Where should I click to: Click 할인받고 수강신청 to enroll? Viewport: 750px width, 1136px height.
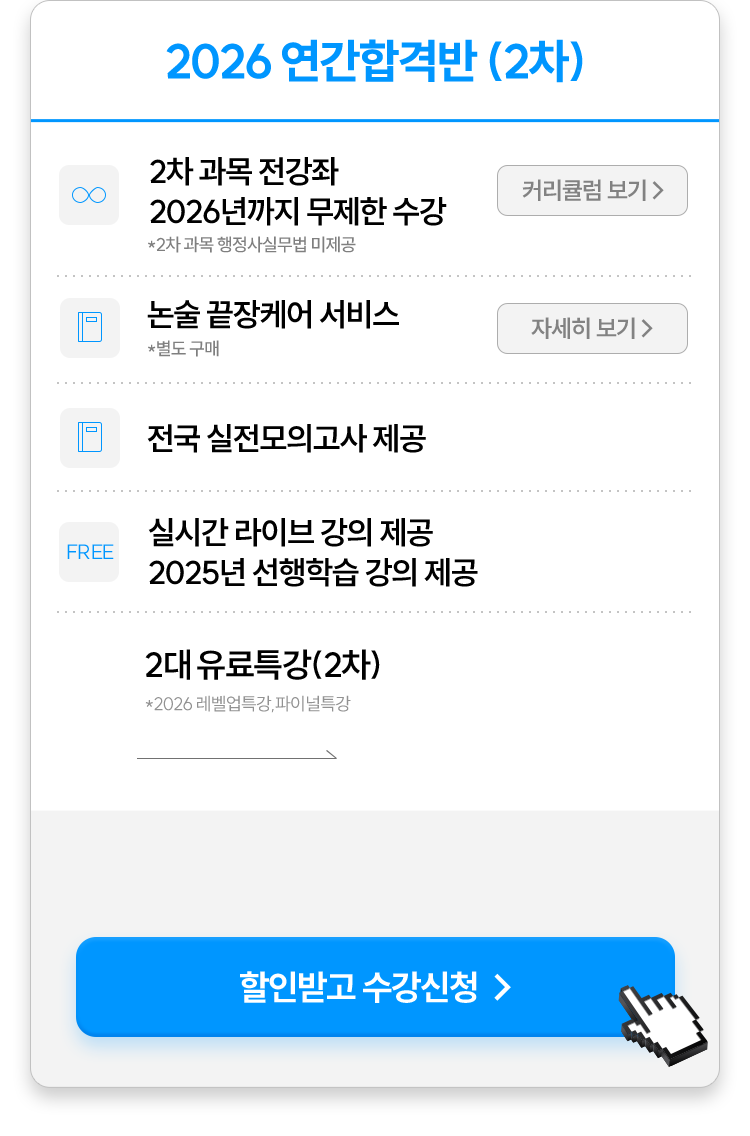point(375,986)
